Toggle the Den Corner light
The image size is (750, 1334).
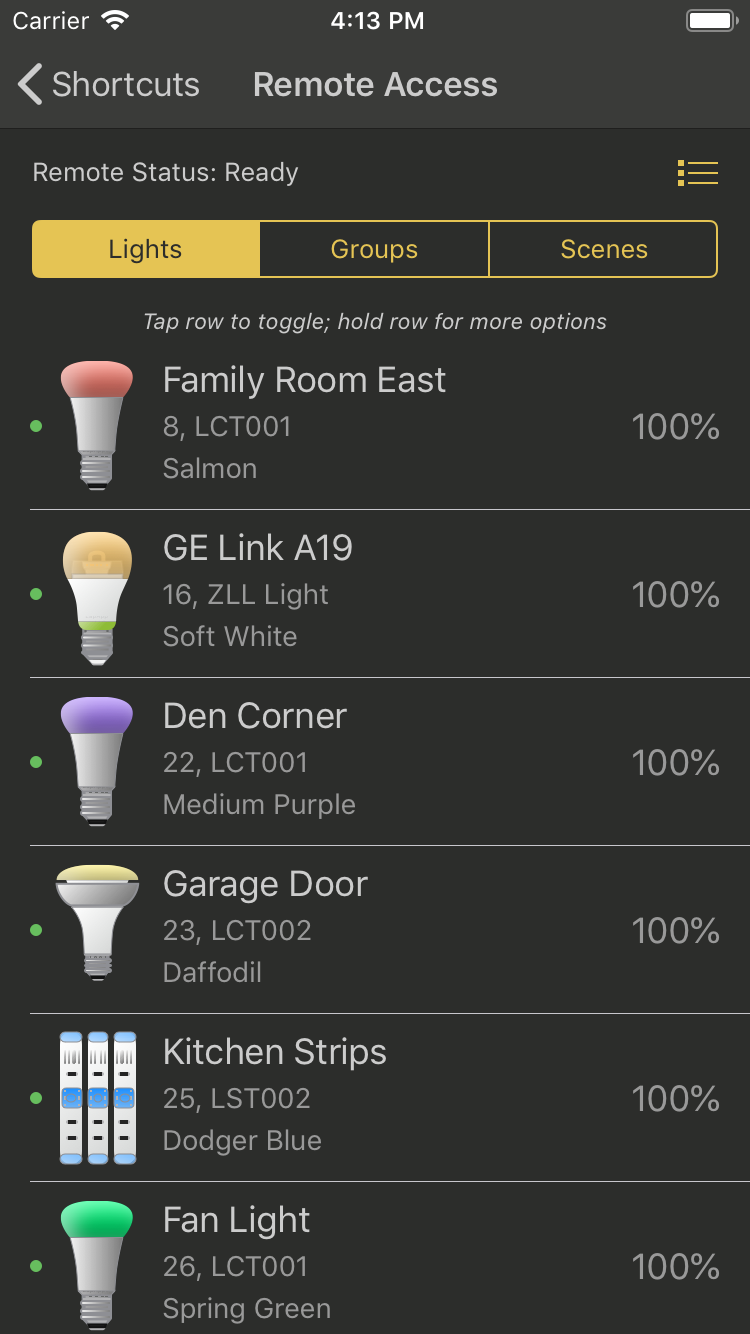tap(375, 762)
